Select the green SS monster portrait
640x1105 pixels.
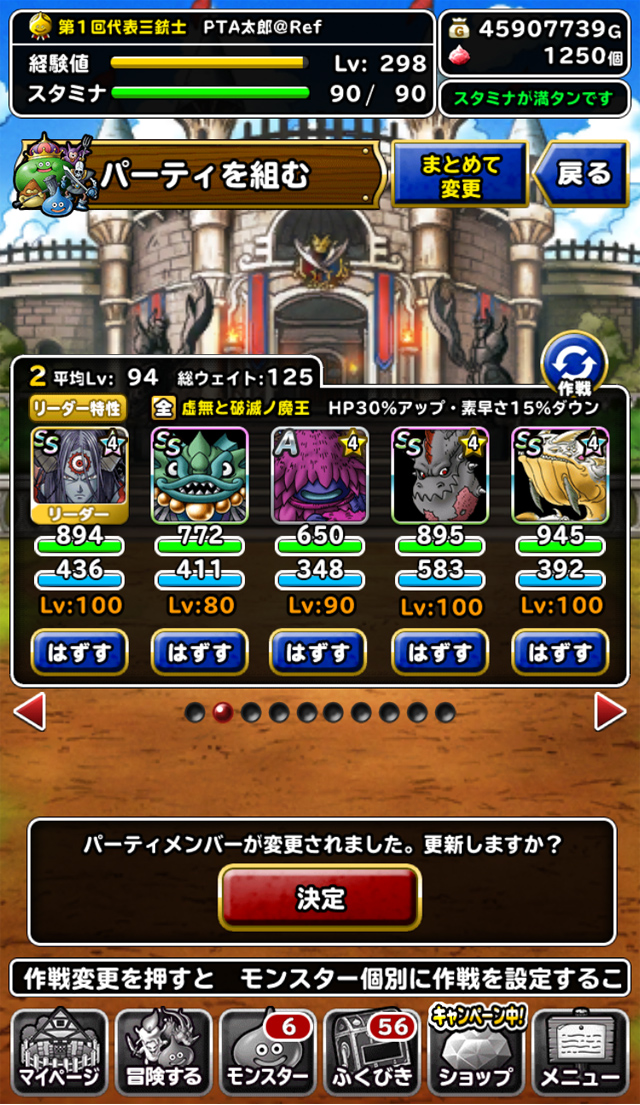(199, 475)
